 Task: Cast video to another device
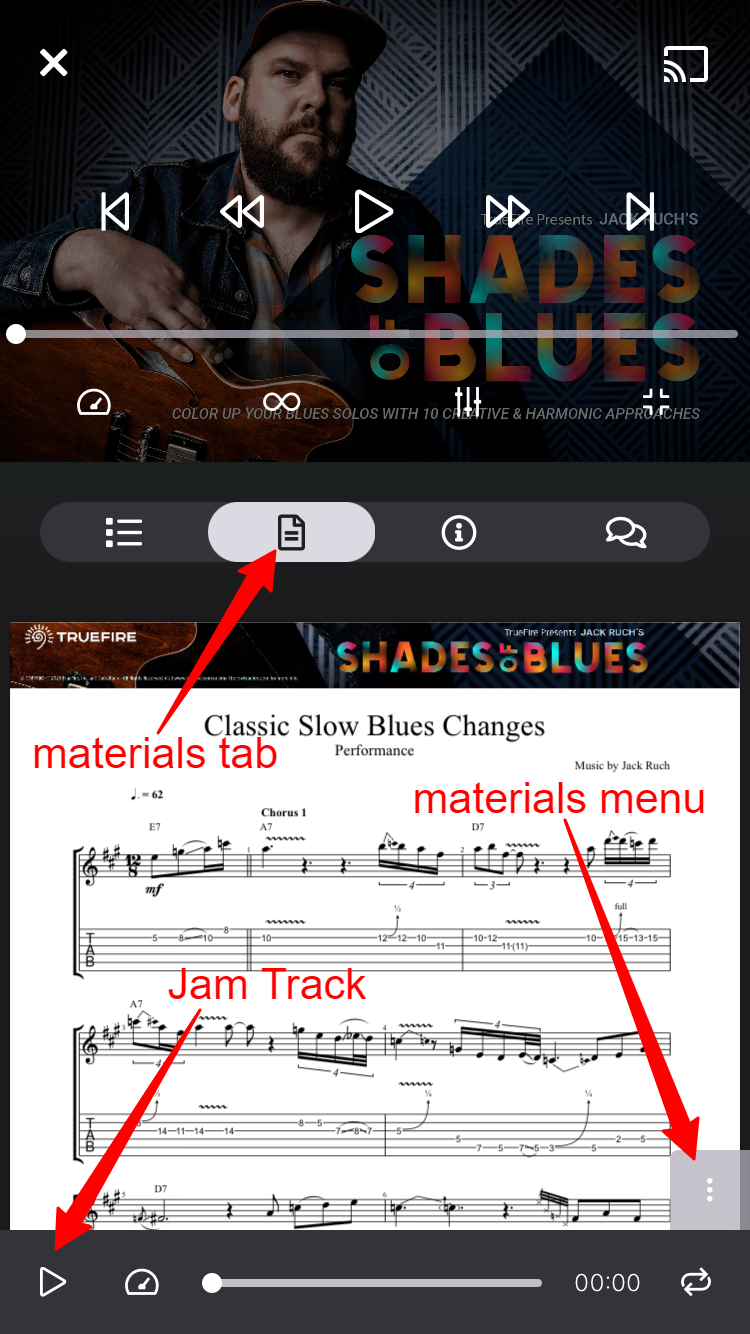pyautogui.click(x=686, y=64)
